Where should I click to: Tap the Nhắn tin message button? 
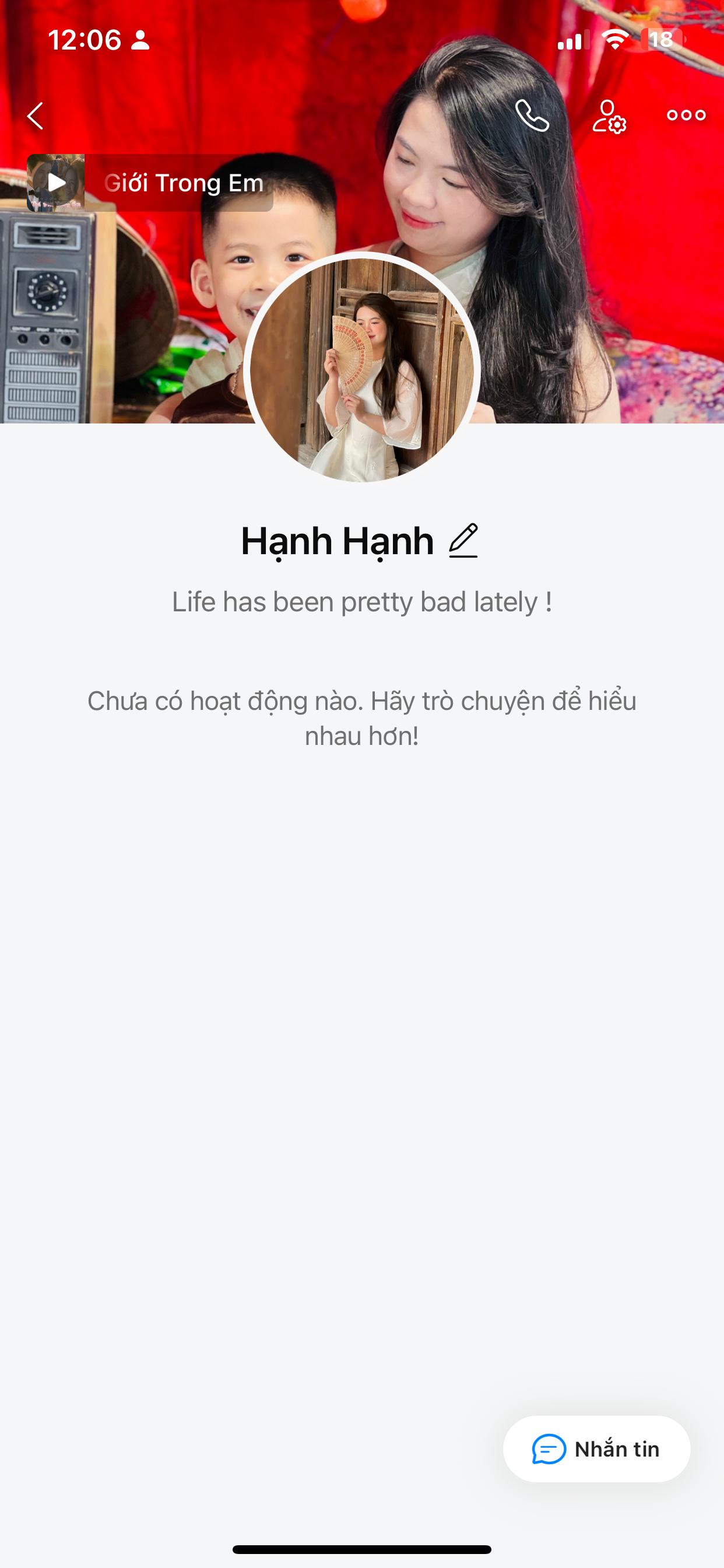click(x=596, y=1448)
